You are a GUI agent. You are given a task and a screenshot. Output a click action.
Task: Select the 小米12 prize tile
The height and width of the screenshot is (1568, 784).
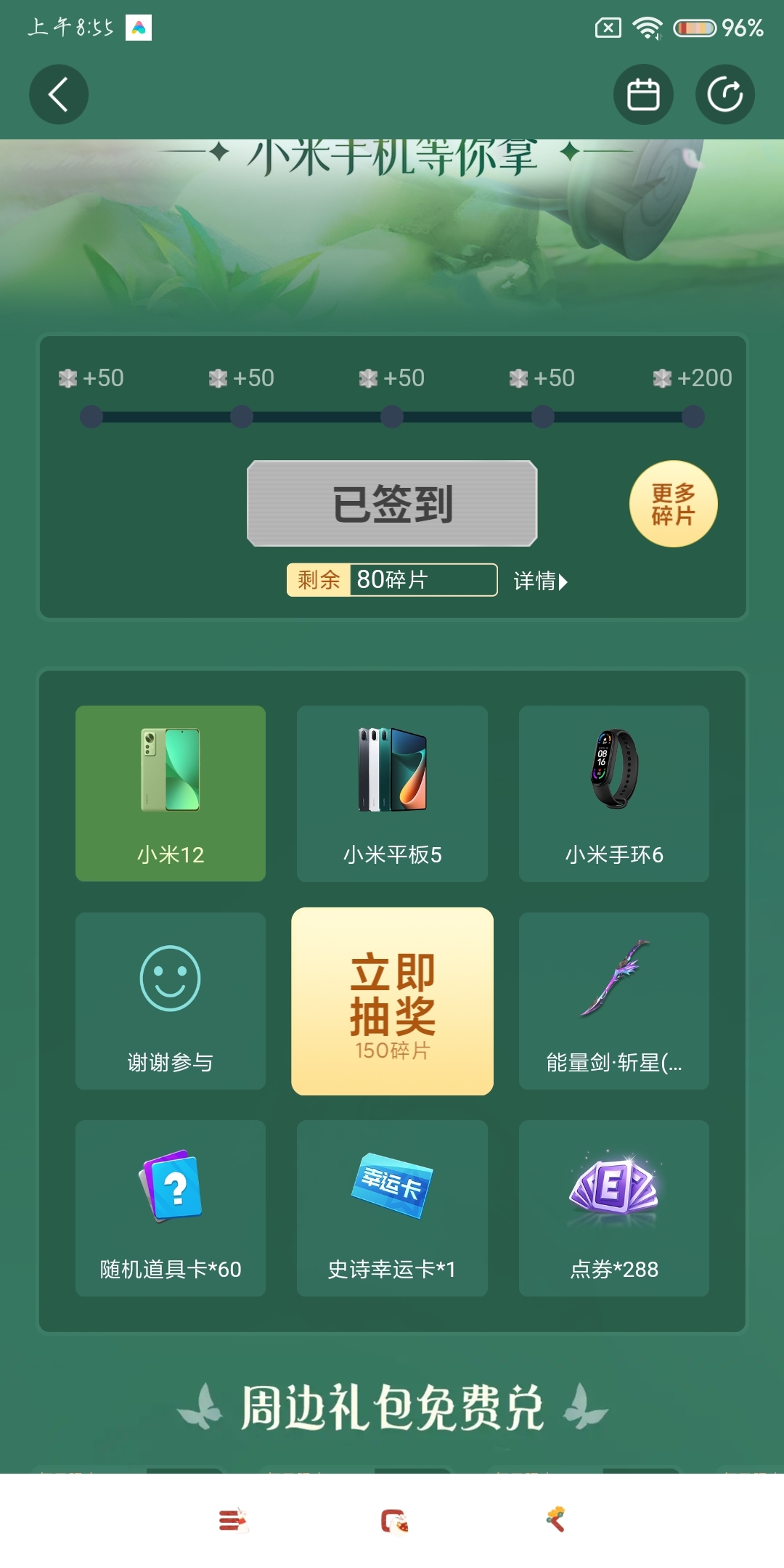coord(171,793)
